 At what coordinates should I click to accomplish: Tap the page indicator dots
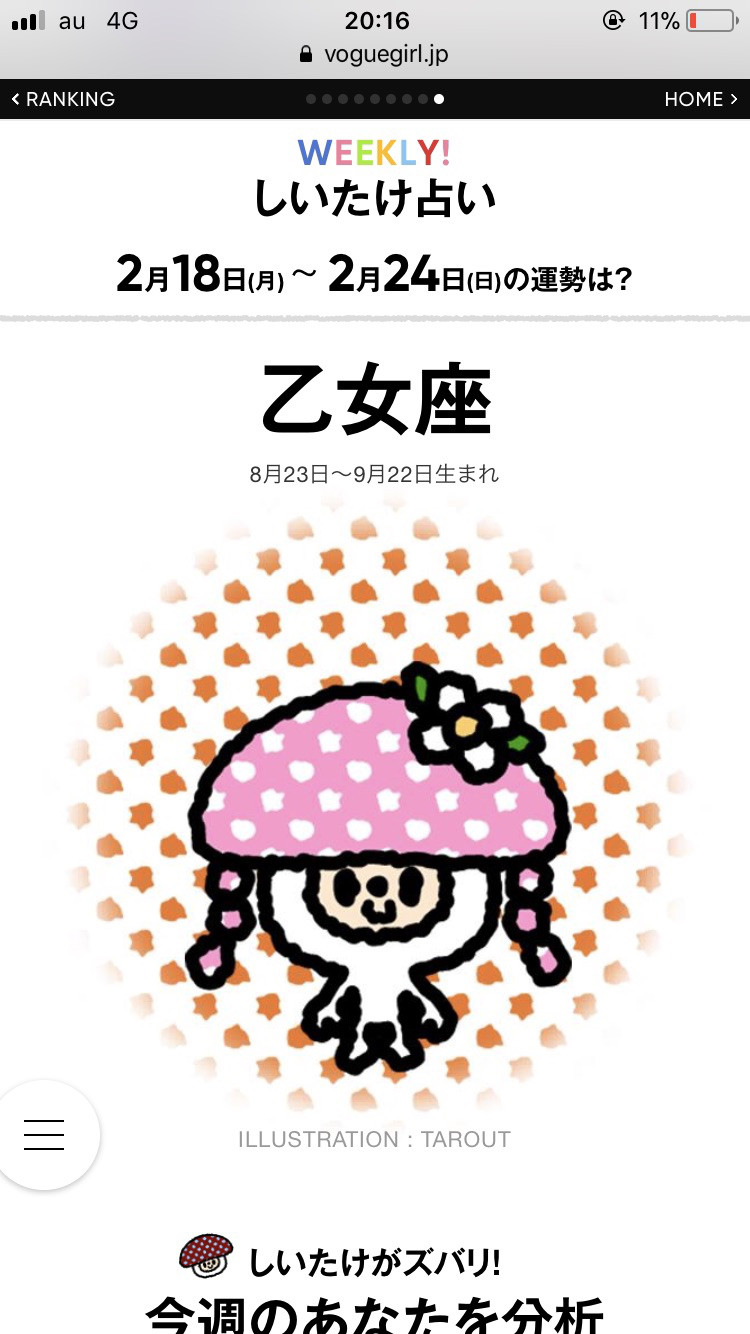click(x=375, y=99)
